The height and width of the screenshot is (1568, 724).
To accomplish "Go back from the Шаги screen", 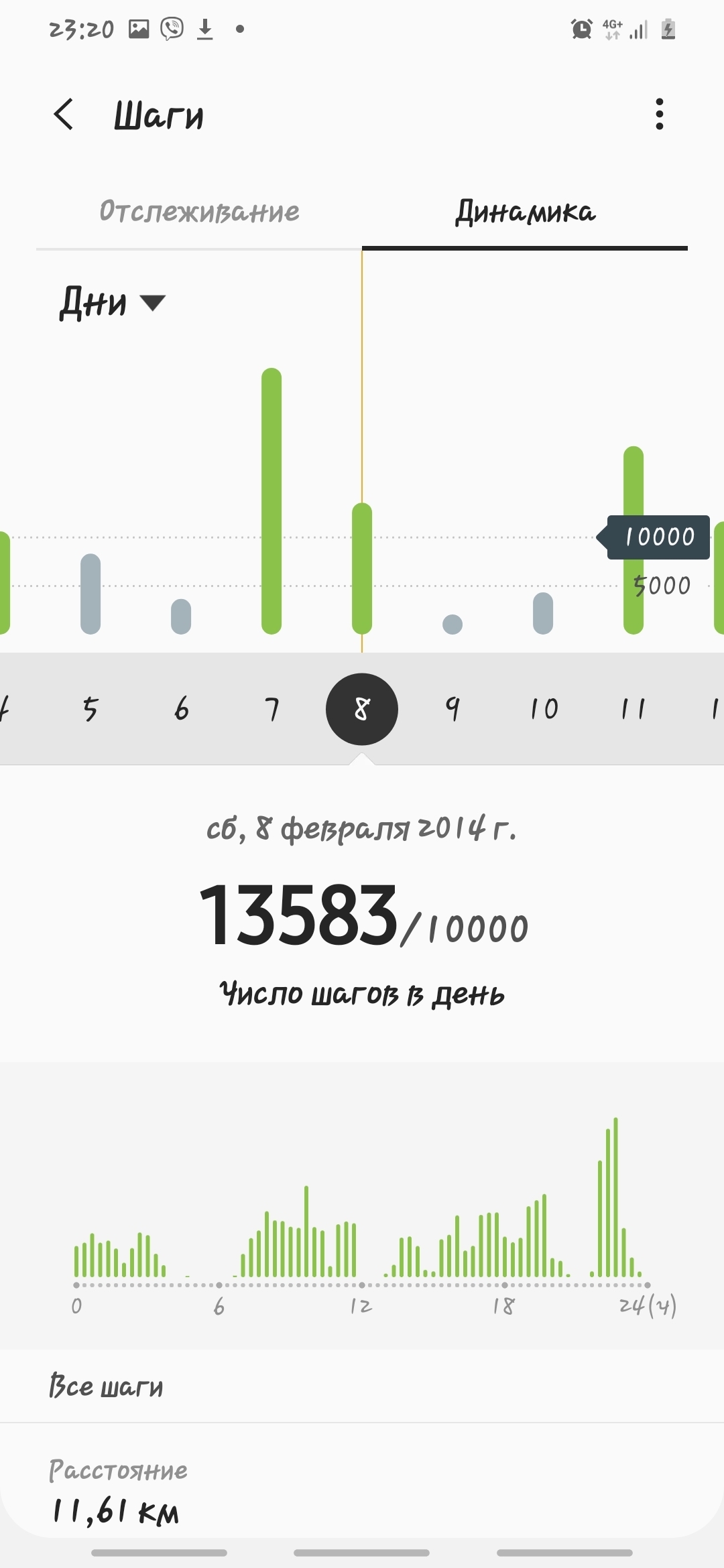I will coord(64,114).
